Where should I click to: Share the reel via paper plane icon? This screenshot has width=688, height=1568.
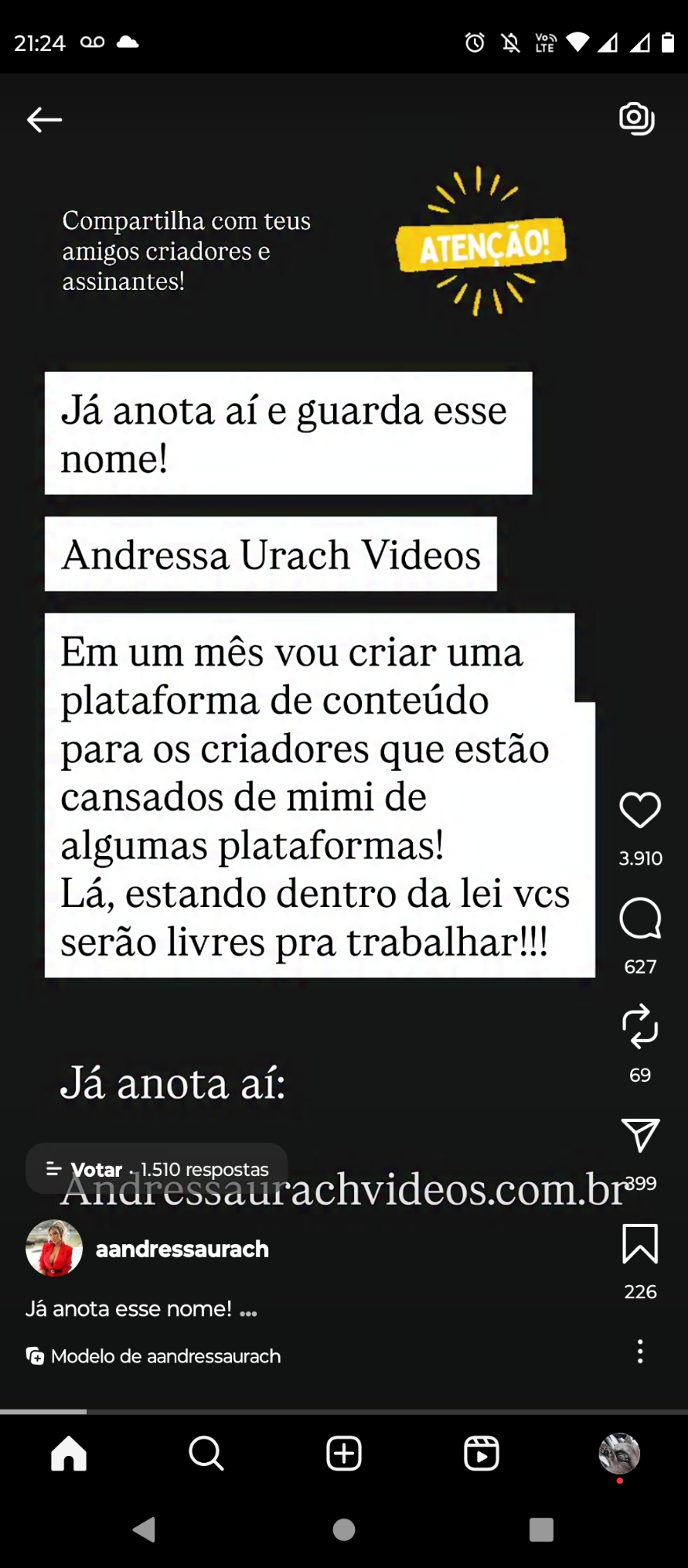click(640, 1135)
